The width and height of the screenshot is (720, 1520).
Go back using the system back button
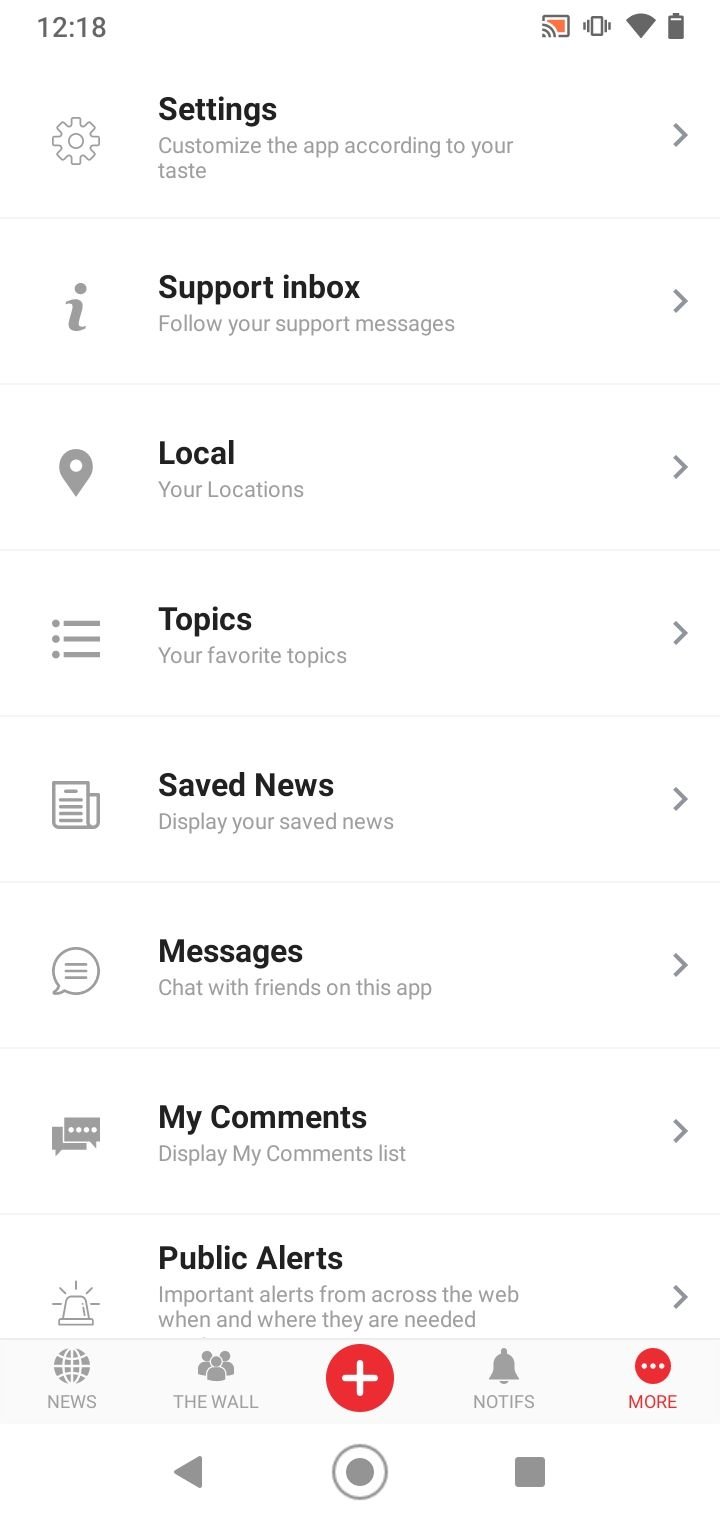tap(188, 1472)
